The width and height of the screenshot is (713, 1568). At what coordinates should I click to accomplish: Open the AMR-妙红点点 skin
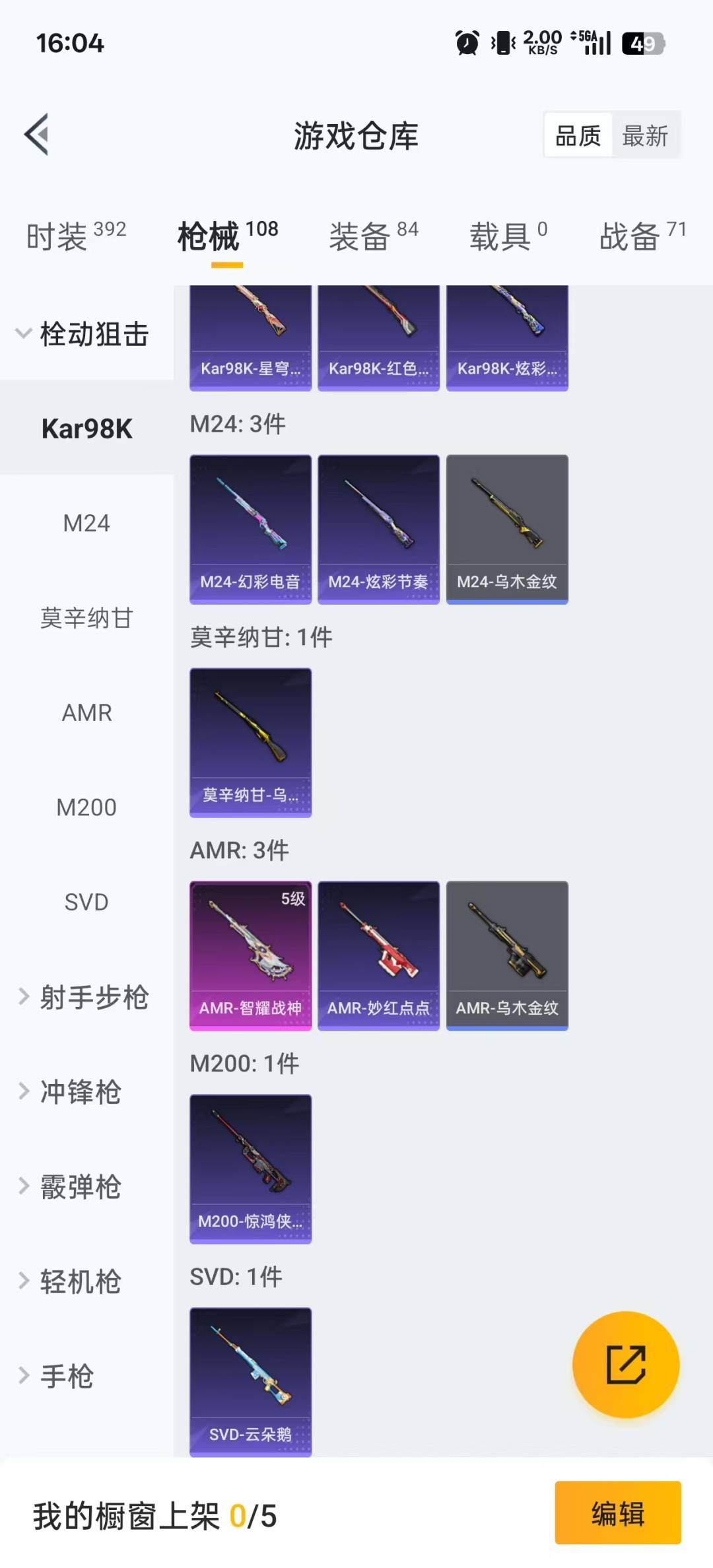pos(378,955)
